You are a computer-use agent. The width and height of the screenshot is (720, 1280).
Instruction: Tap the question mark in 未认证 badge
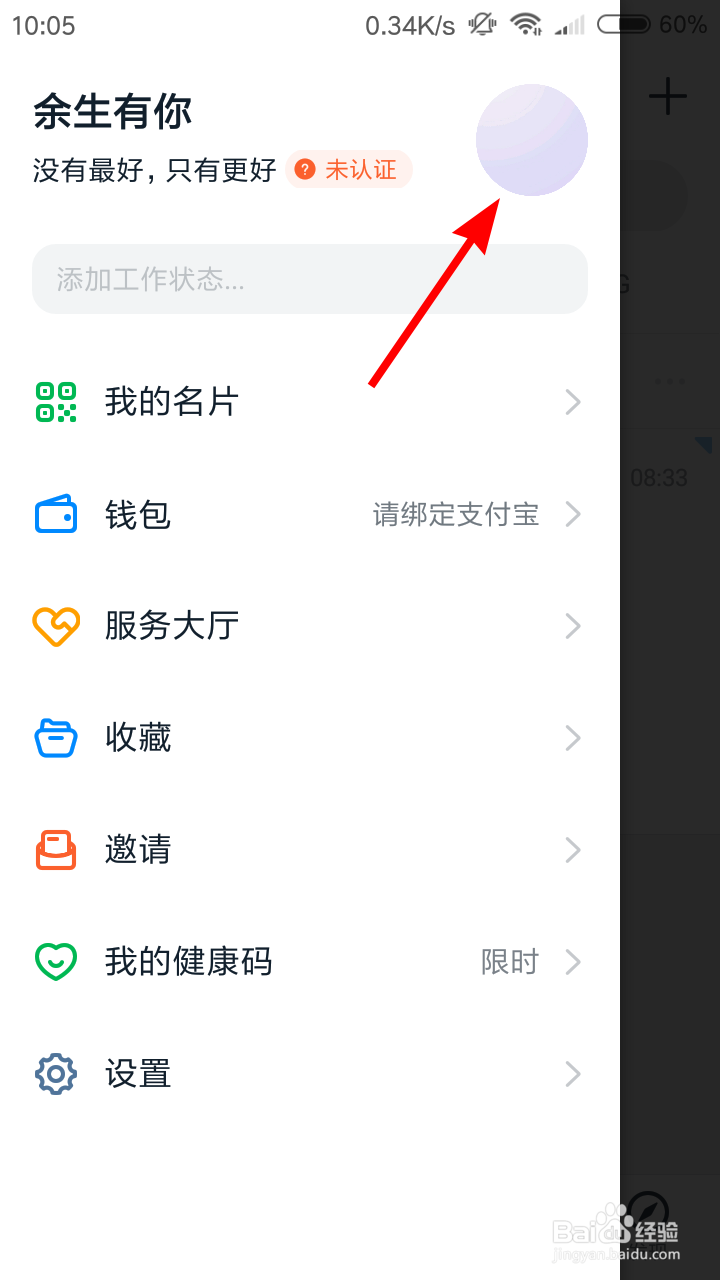pos(305,170)
